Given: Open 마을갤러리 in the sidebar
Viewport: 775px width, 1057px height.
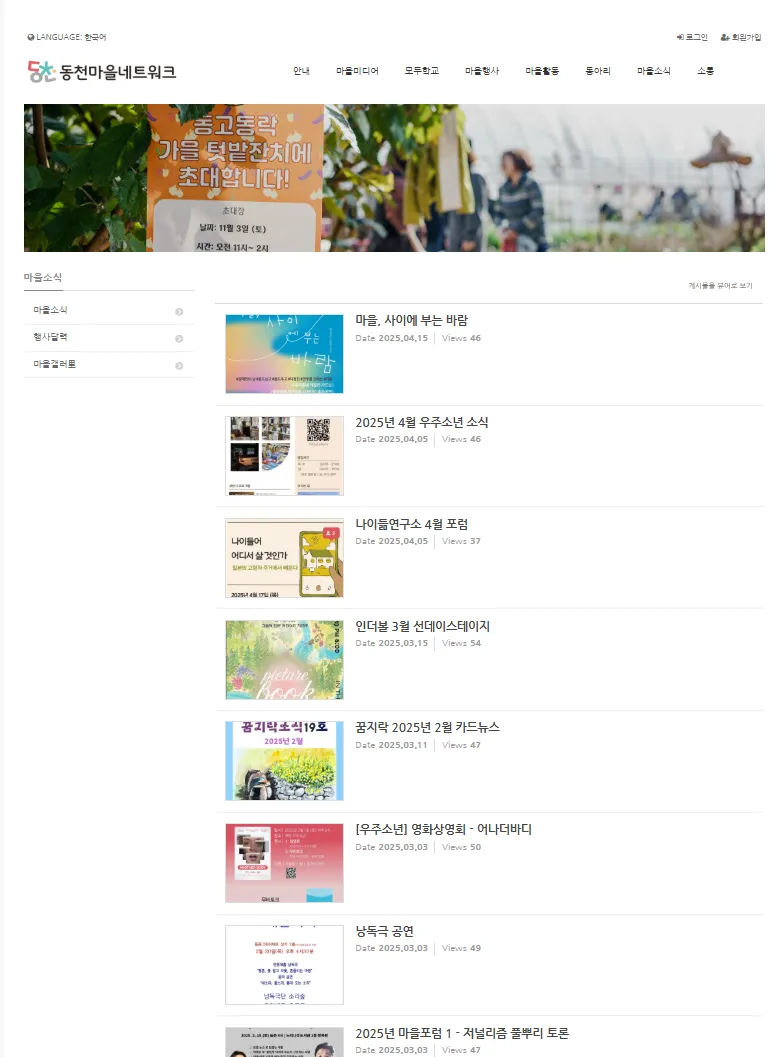Looking at the screenshot, I should coord(54,364).
